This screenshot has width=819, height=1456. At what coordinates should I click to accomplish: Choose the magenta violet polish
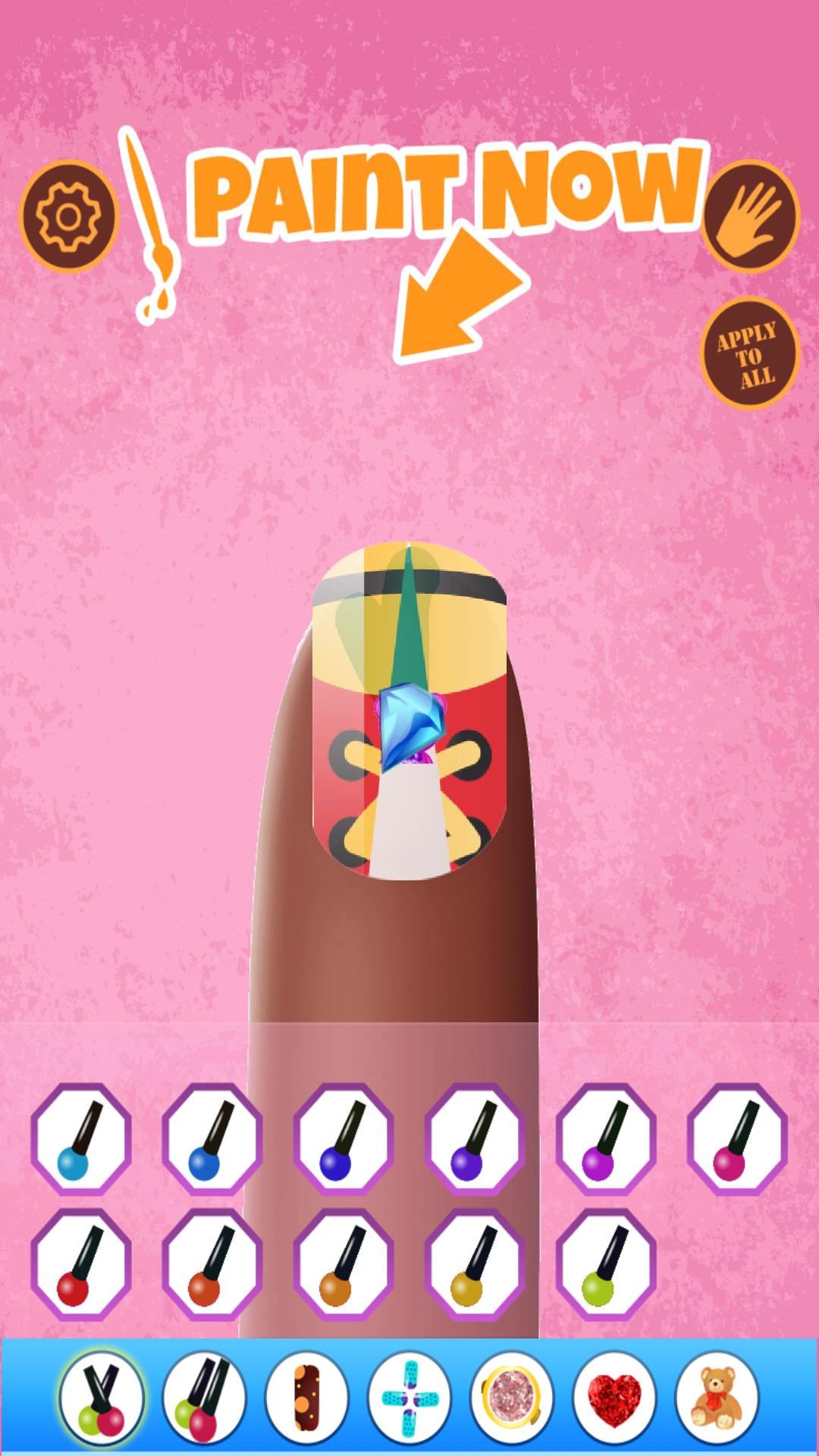point(606,1139)
